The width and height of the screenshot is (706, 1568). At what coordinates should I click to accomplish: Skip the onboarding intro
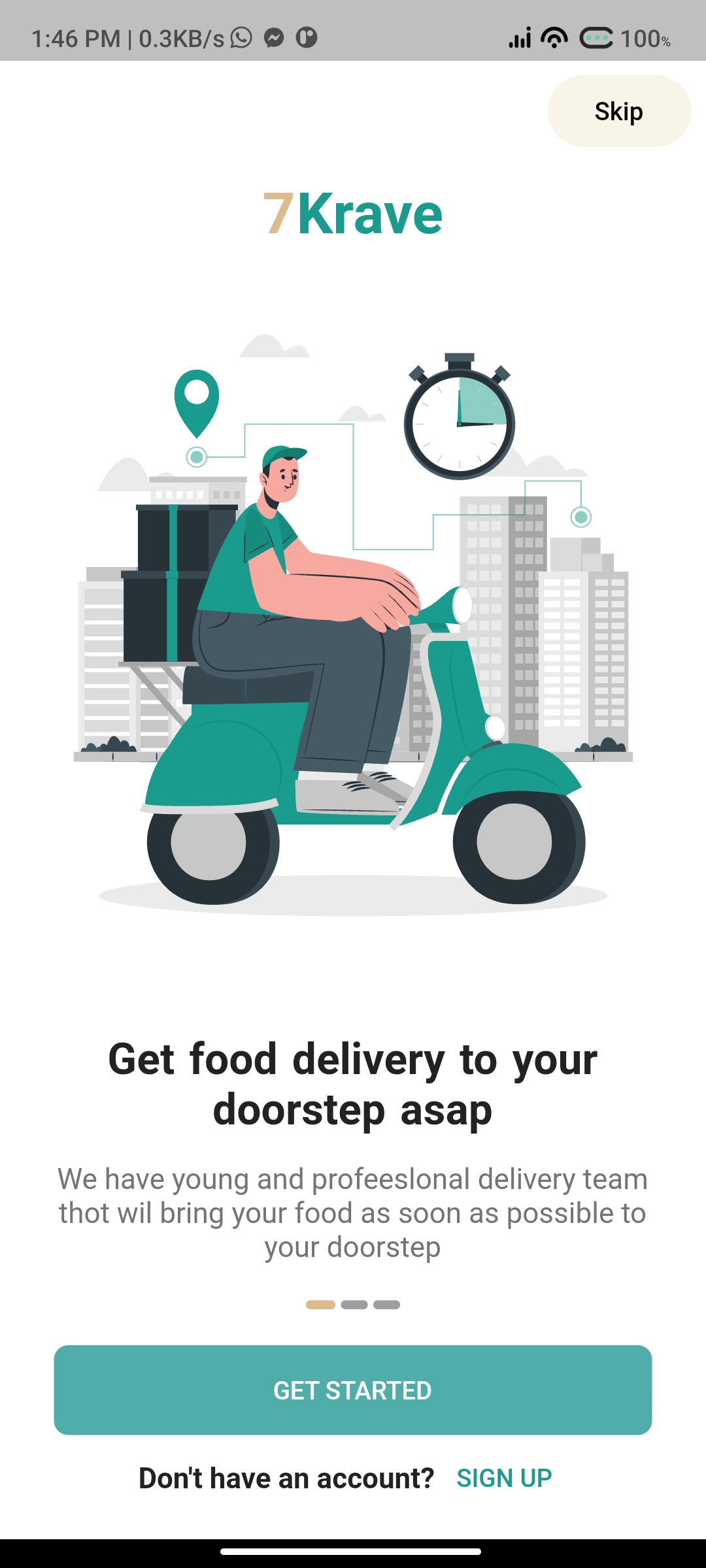coord(619,111)
